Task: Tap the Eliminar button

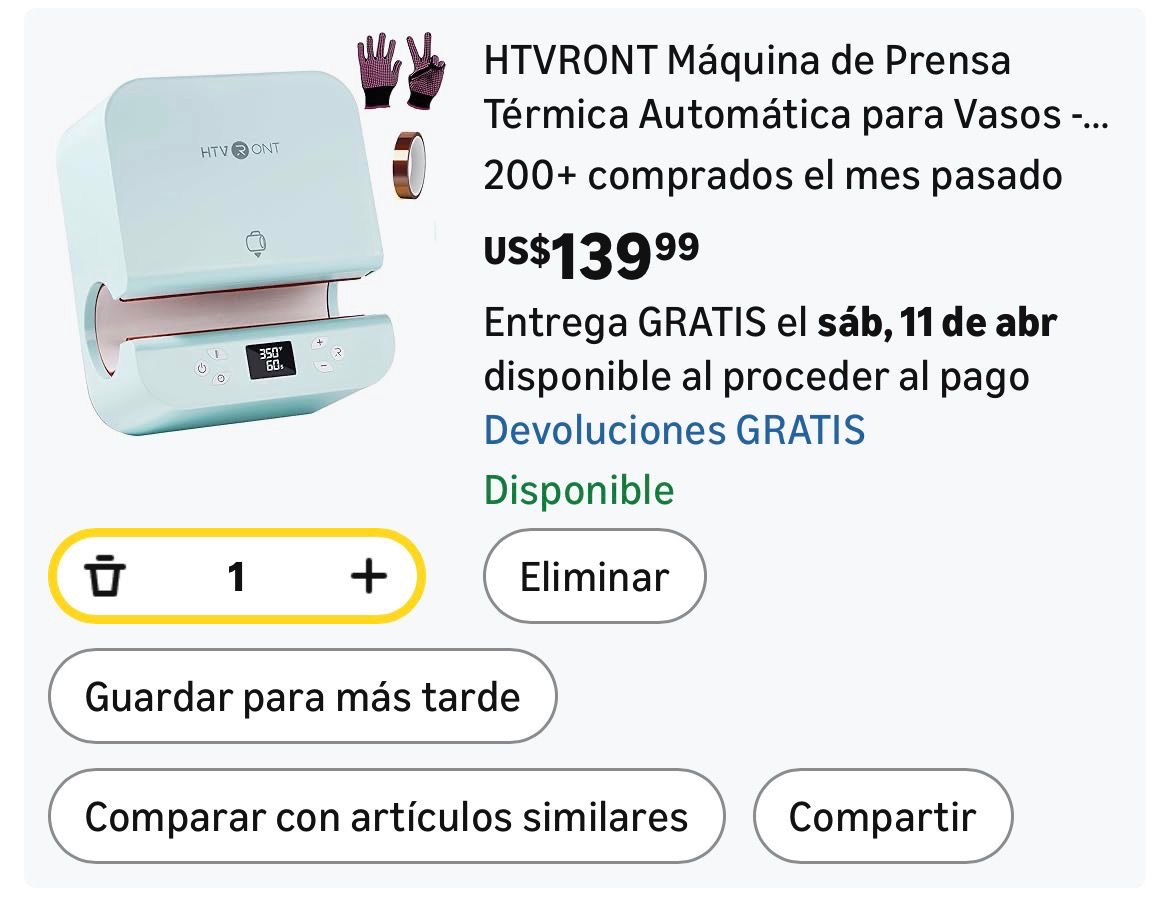Action: click(594, 577)
